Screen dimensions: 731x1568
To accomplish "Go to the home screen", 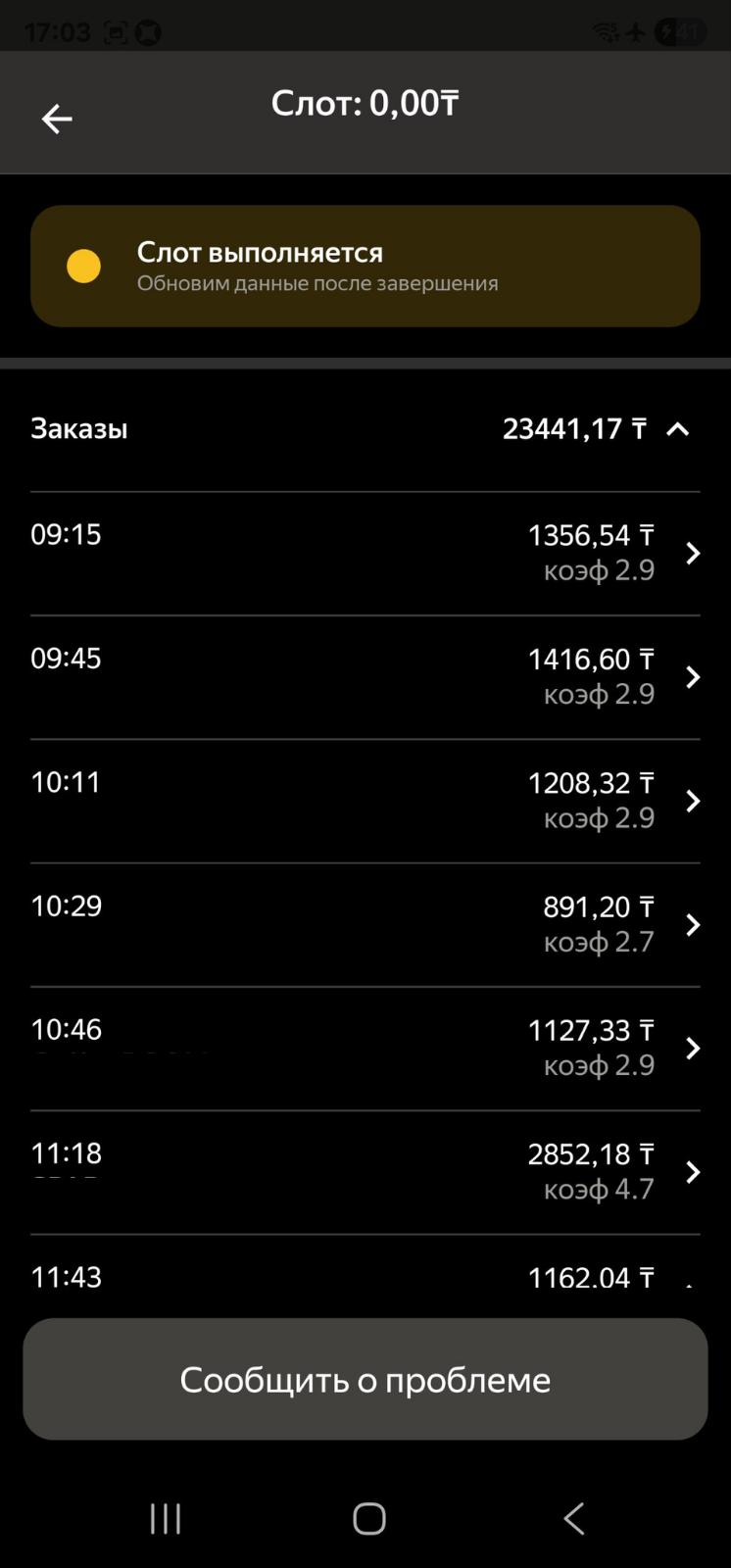I will (368, 1519).
